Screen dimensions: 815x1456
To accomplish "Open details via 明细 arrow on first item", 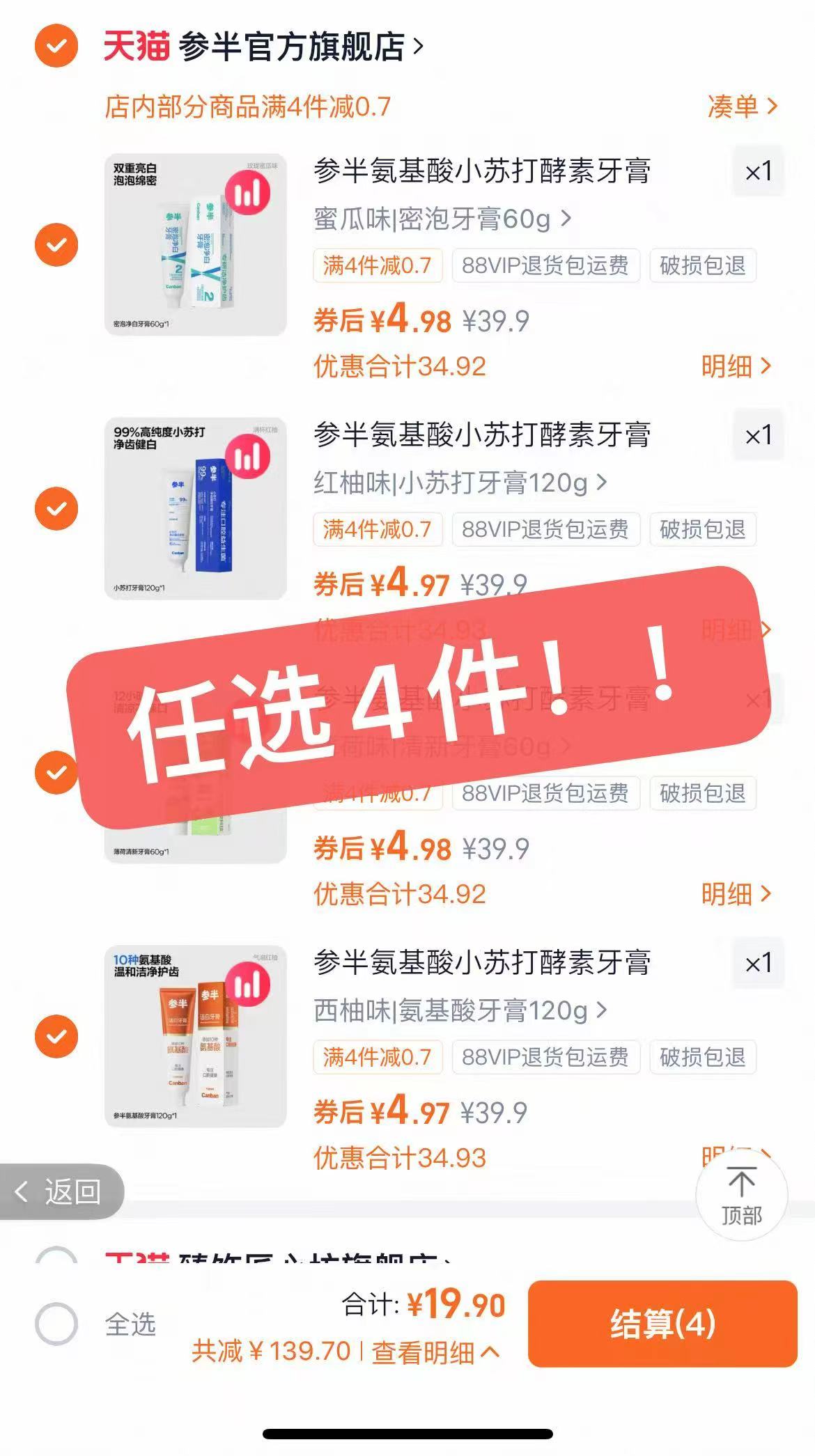I will coord(736,366).
